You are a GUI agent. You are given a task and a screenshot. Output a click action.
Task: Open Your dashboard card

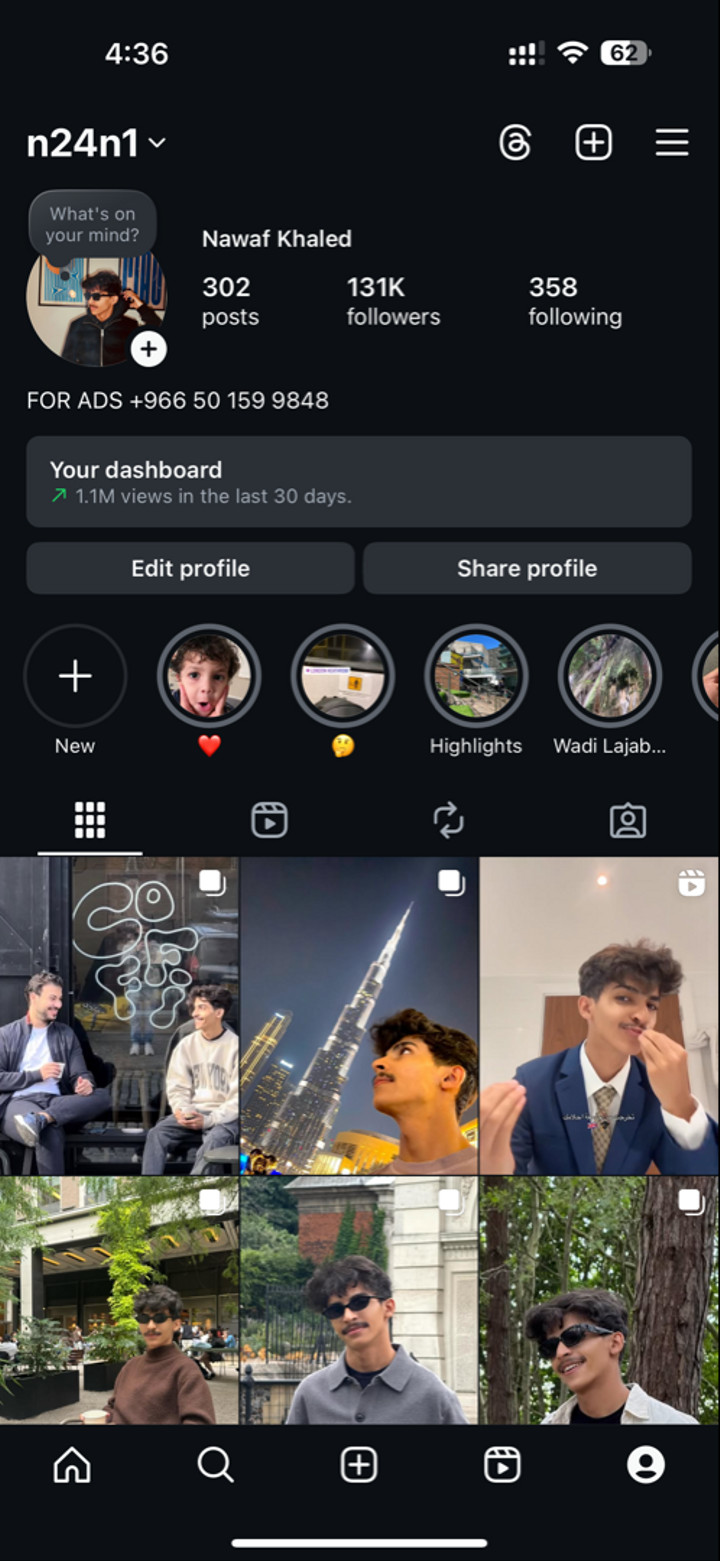(x=359, y=481)
